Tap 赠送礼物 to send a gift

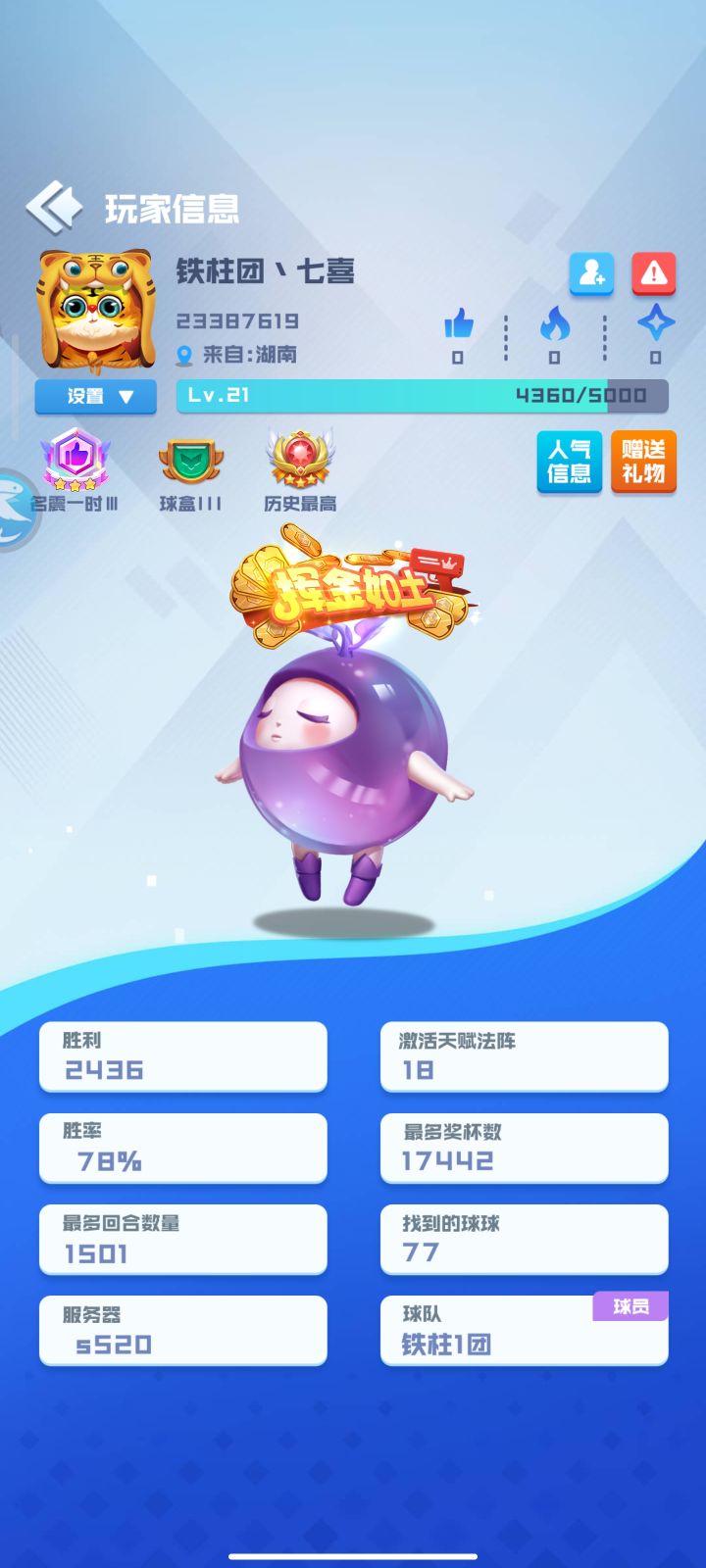[x=643, y=463]
